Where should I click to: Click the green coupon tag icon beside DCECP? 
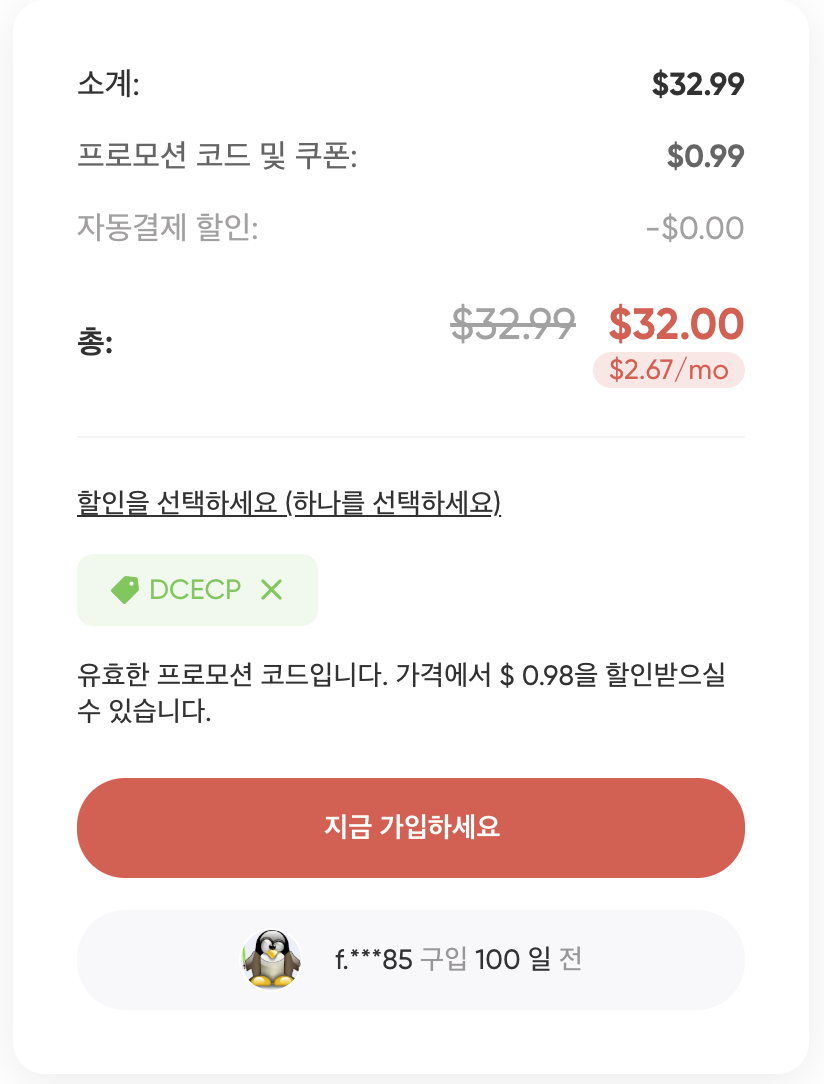coord(127,590)
